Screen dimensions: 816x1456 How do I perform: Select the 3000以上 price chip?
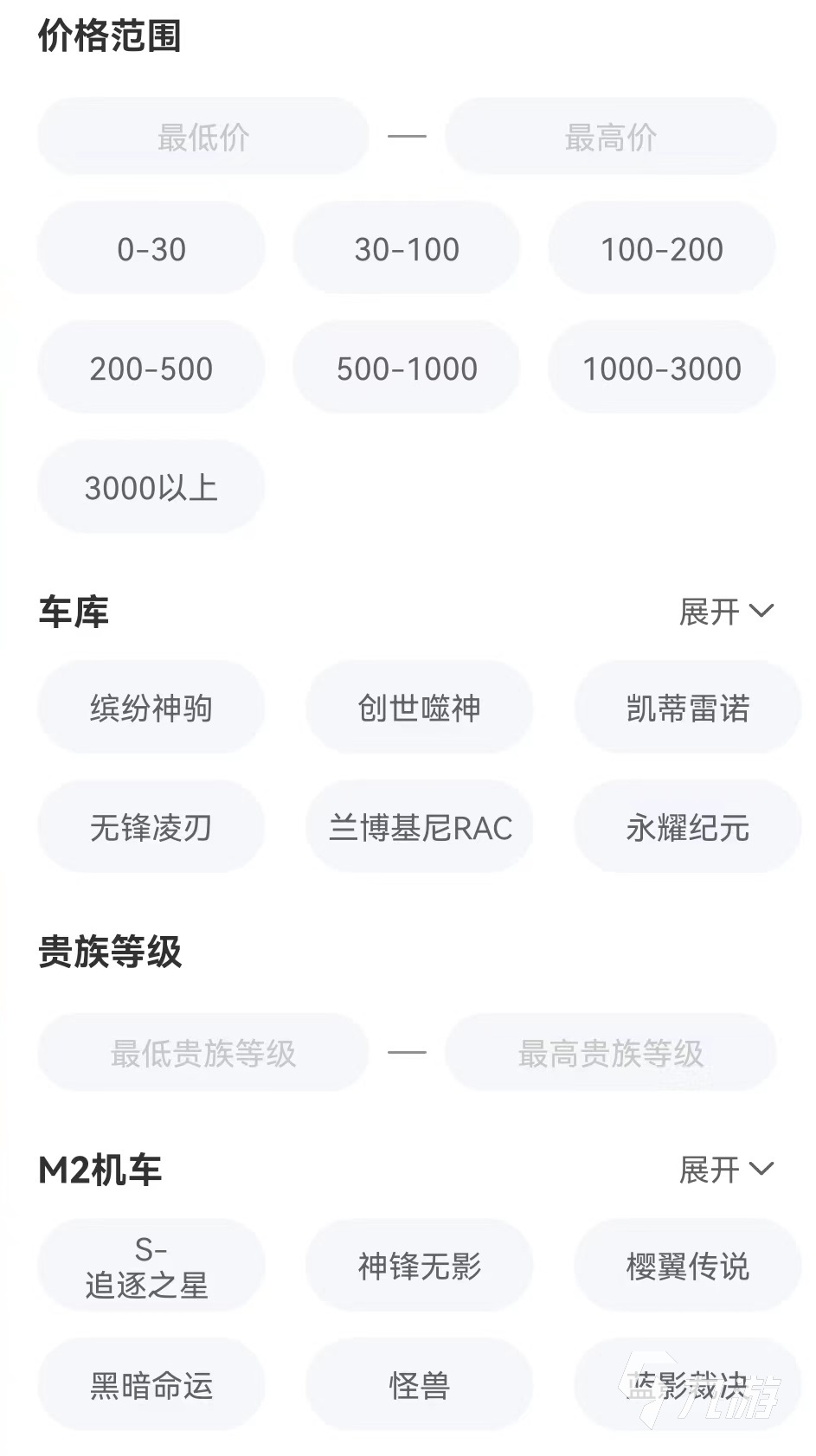tap(151, 488)
